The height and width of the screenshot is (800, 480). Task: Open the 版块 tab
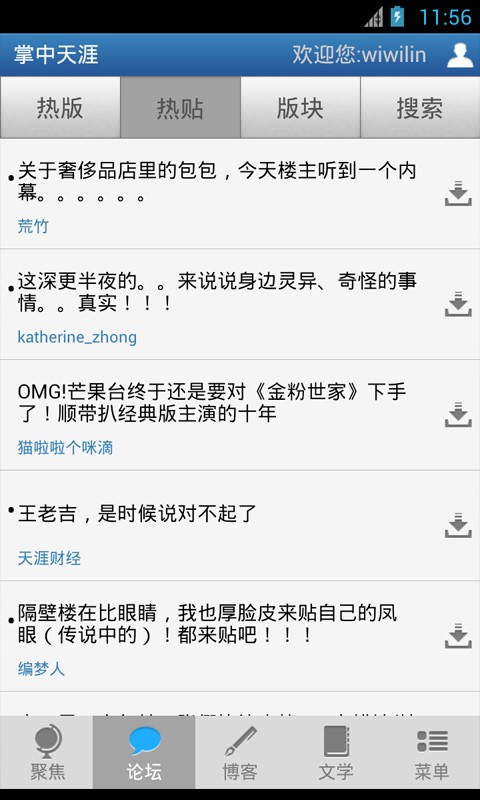click(x=300, y=108)
